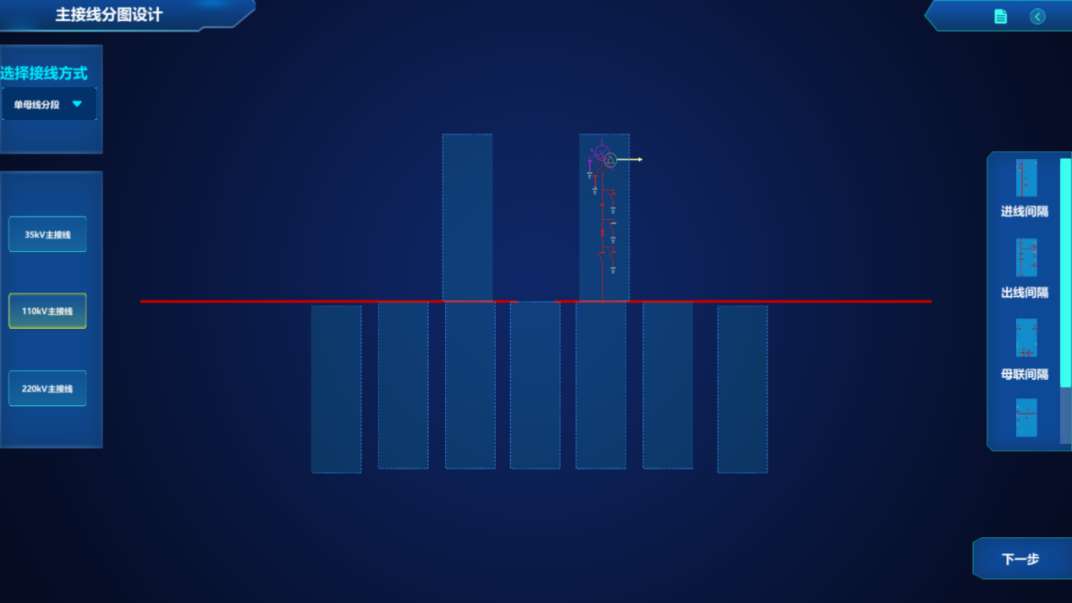The height and width of the screenshot is (603, 1072).
Task: Select 220kV主接线 button
Action: coord(47,388)
